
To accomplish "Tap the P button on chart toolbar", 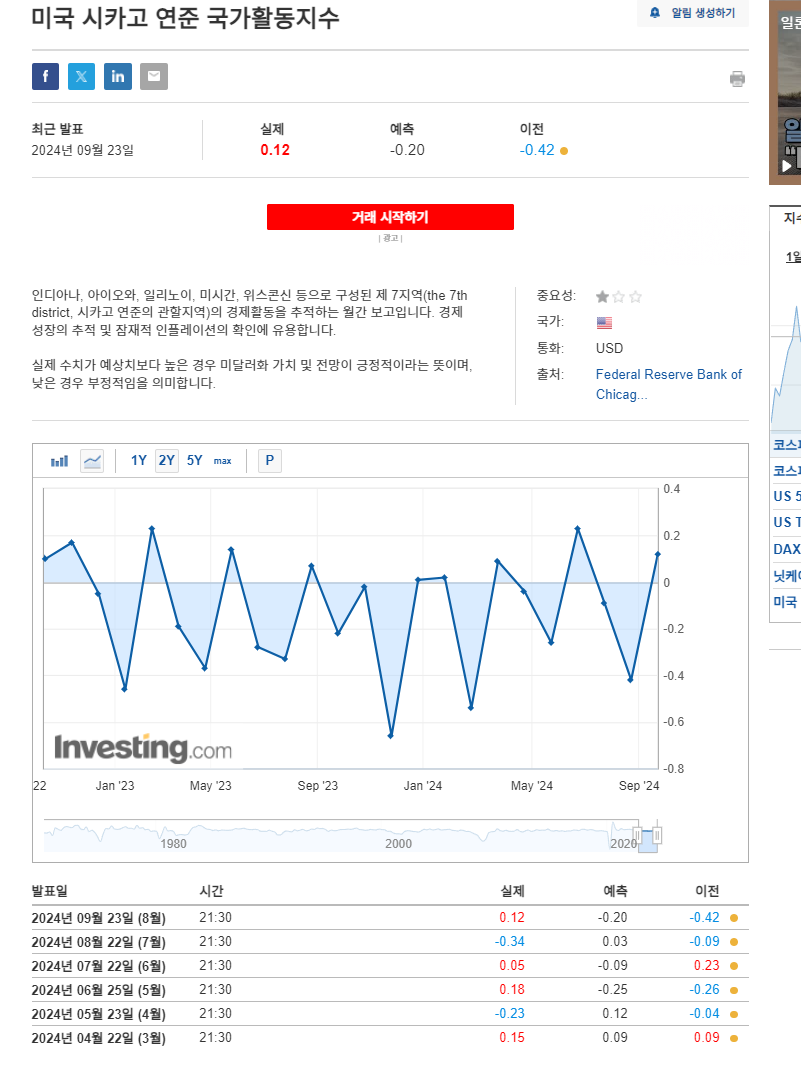I will (x=269, y=461).
